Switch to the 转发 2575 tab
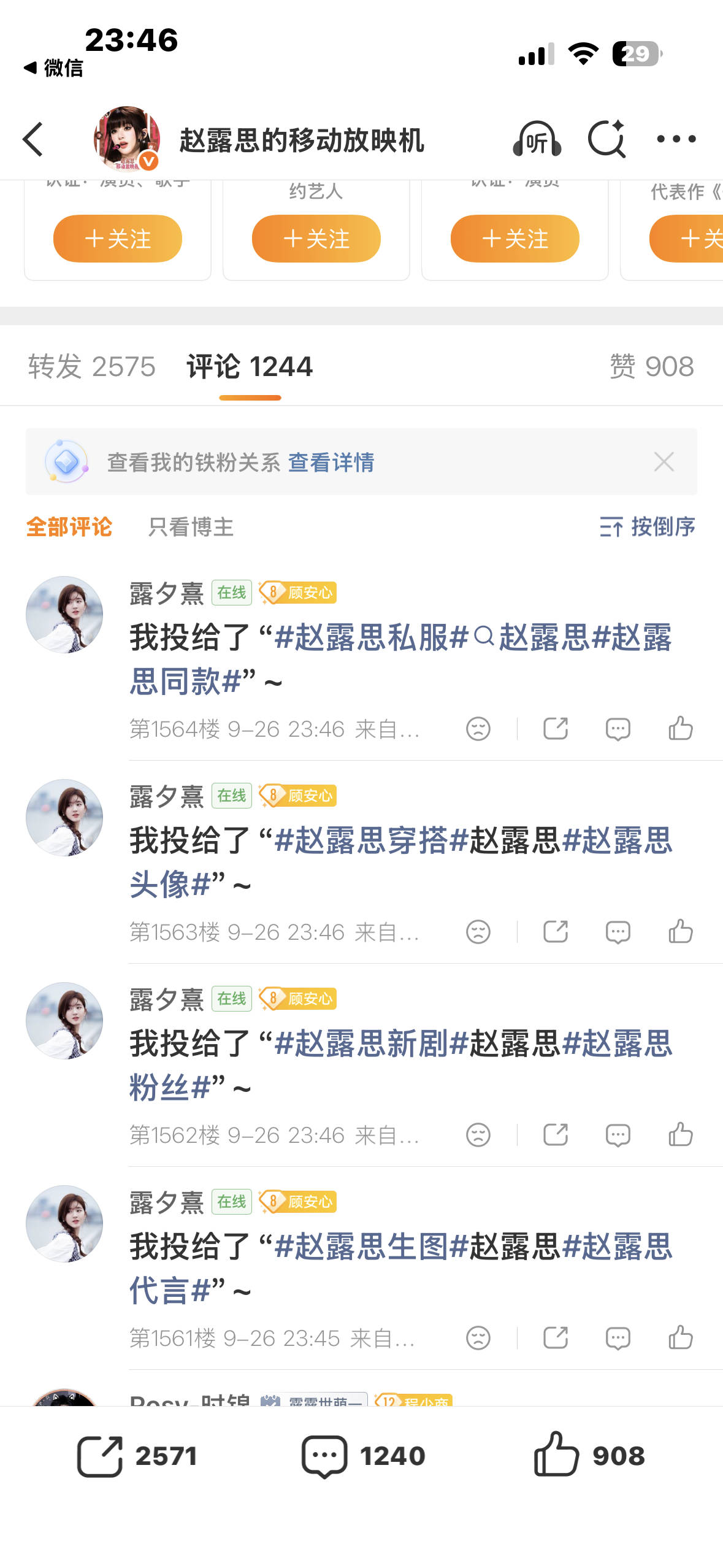 pyautogui.click(x=92, y=367)
